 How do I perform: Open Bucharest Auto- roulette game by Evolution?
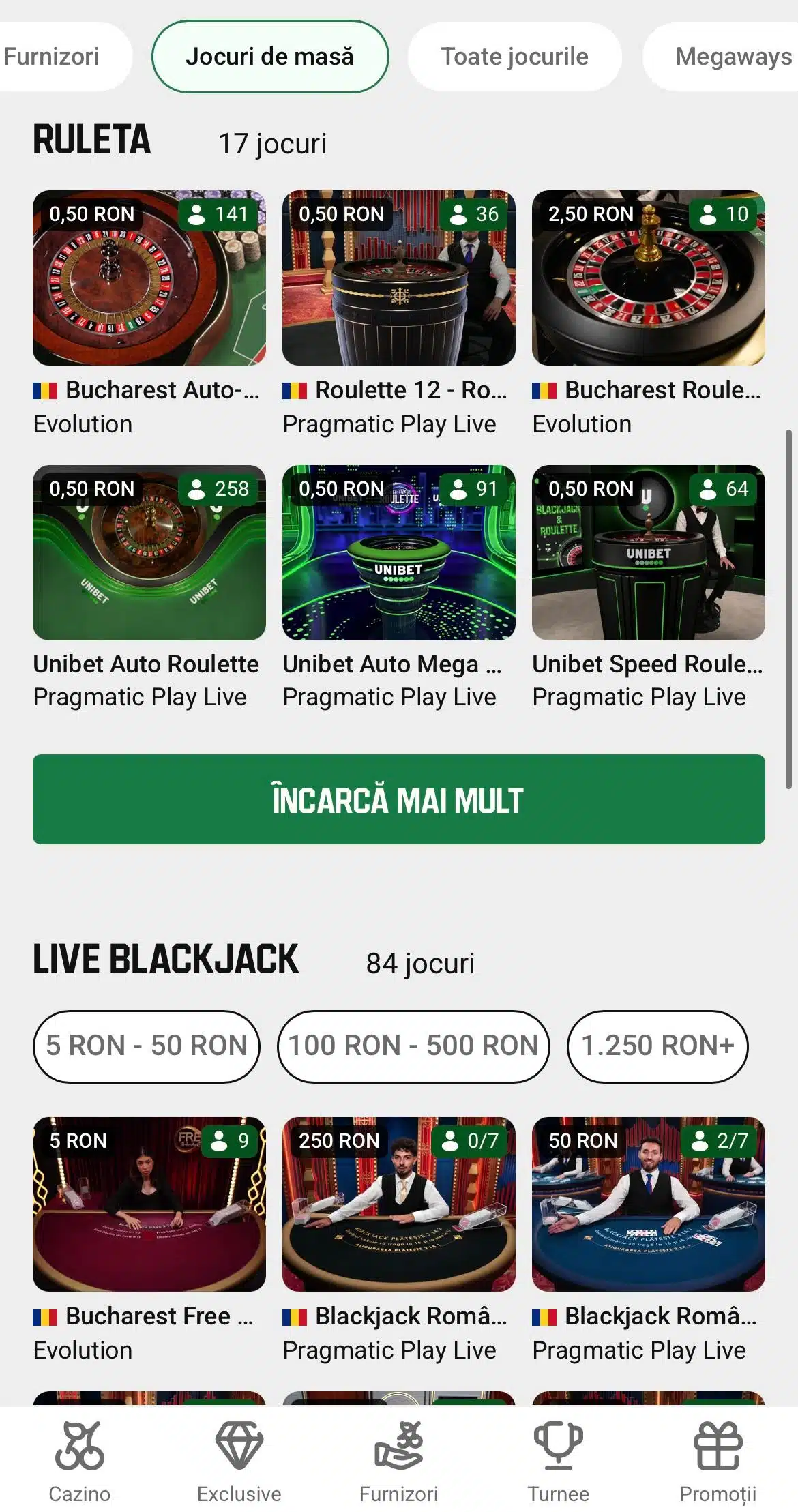click(149, 278)
